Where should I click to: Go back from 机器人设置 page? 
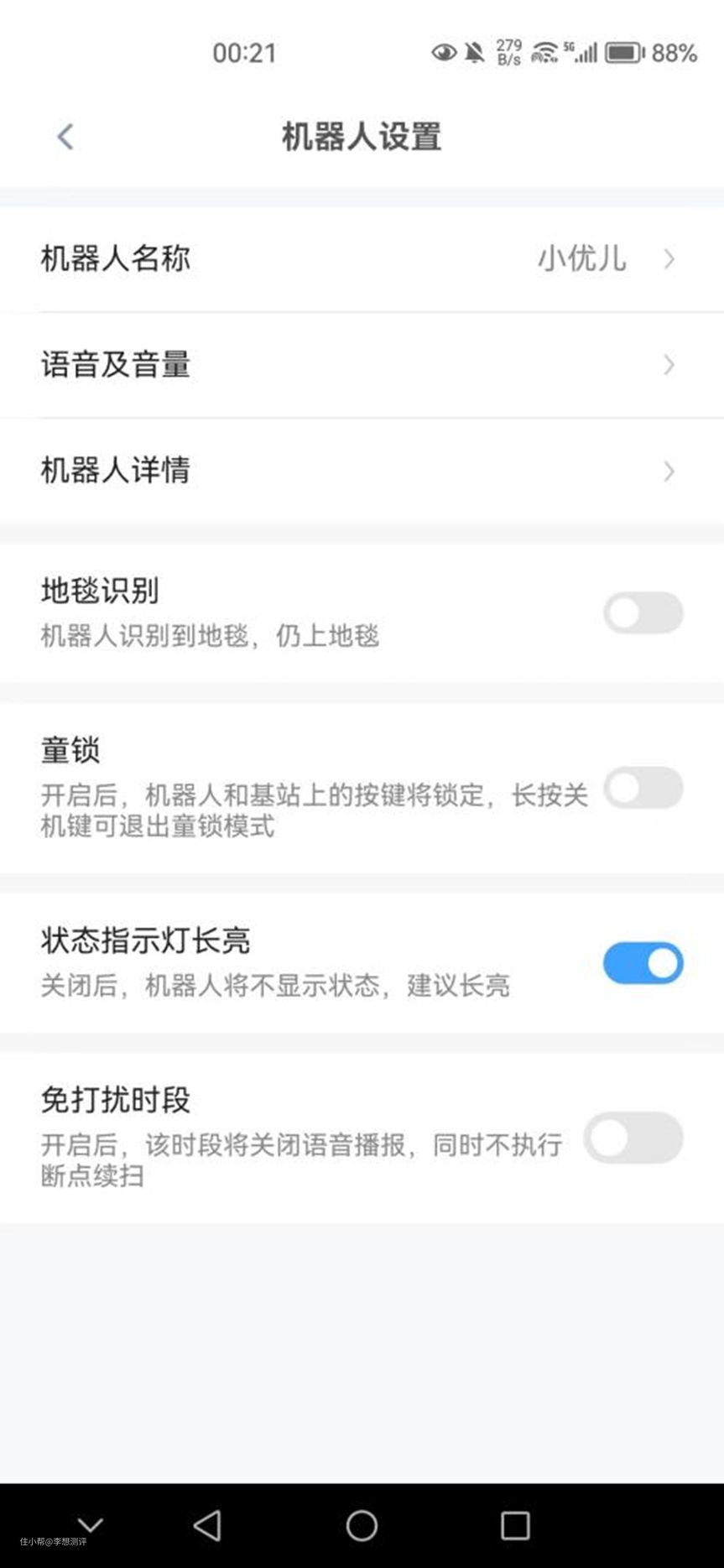click(x=65, y=136)
